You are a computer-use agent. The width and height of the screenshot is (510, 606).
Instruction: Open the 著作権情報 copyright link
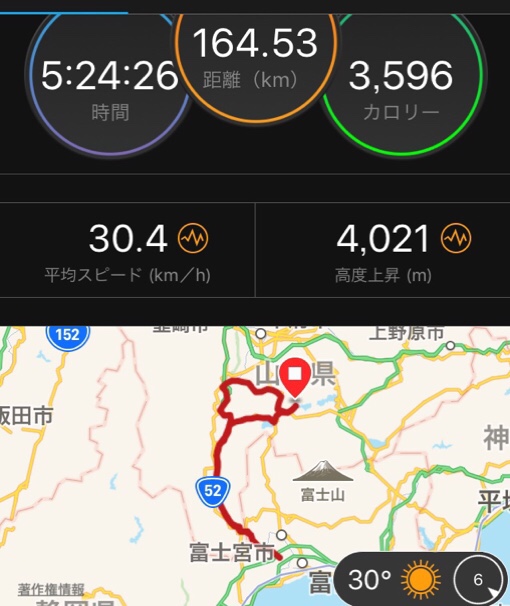point(51,590)
